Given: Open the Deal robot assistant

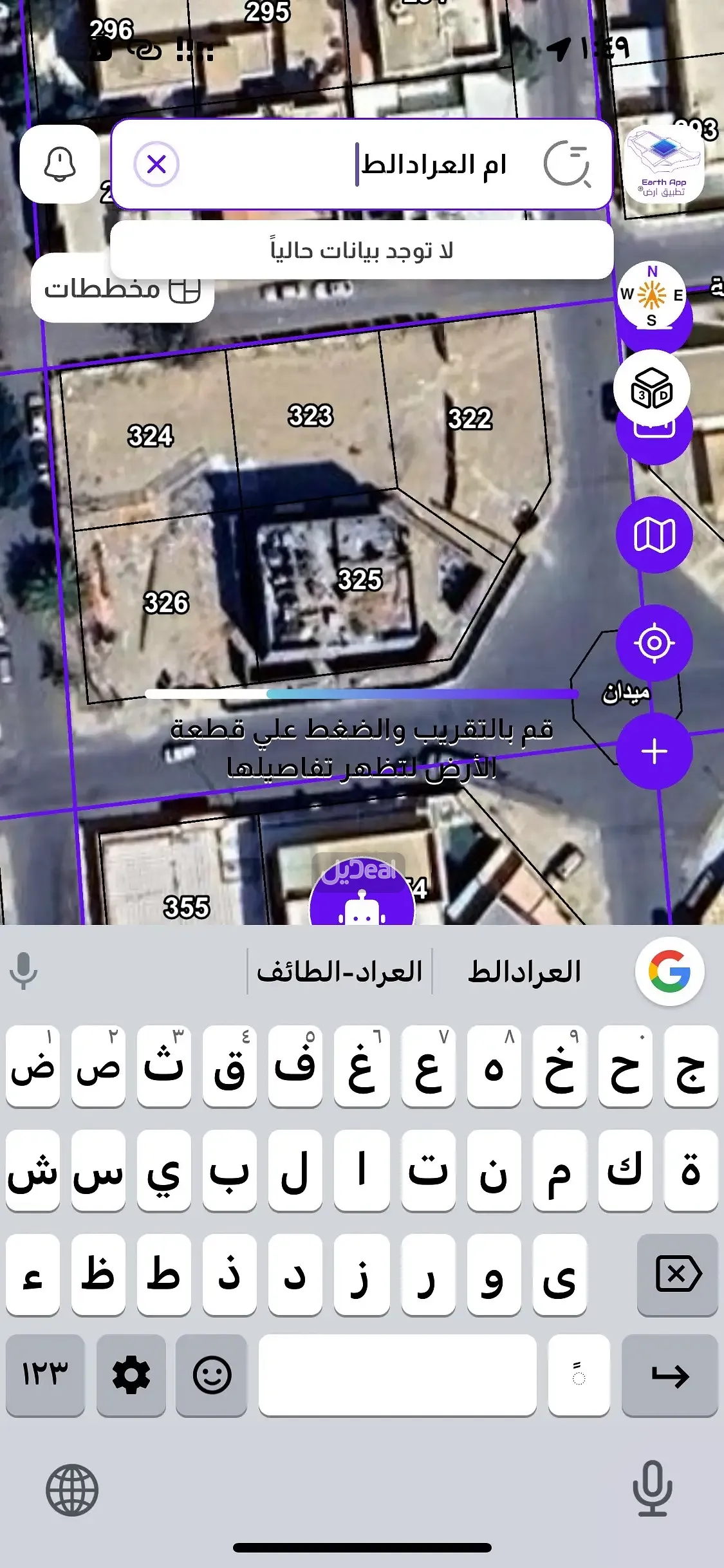Looking at the screenshot, I should coord(362,901).
